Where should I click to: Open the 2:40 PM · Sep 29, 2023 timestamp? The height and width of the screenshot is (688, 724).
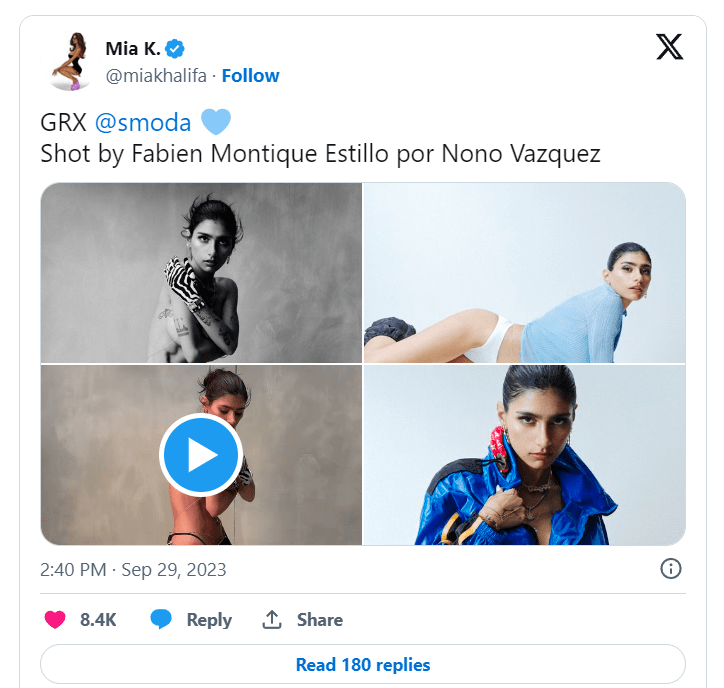133,570
